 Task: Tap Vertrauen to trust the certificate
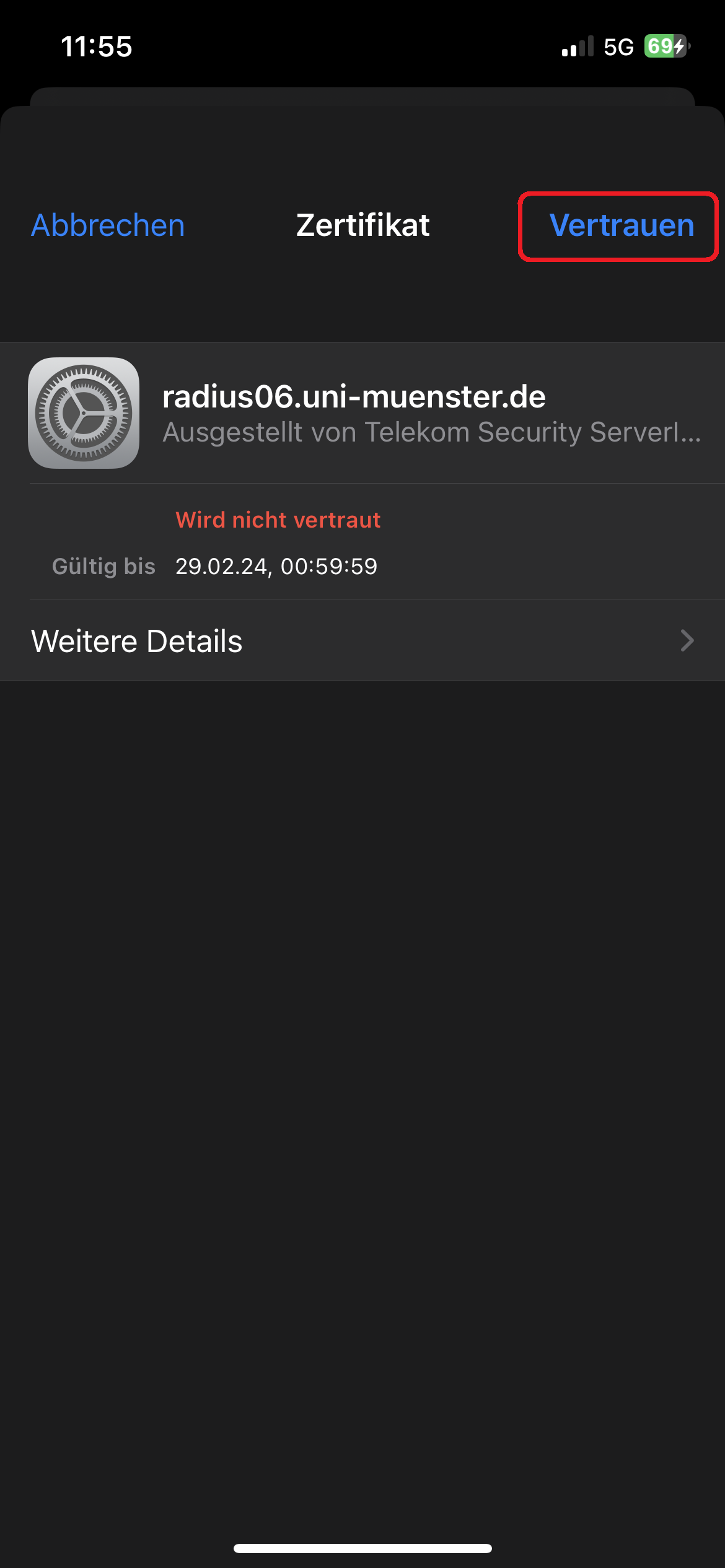coord(621,225)
